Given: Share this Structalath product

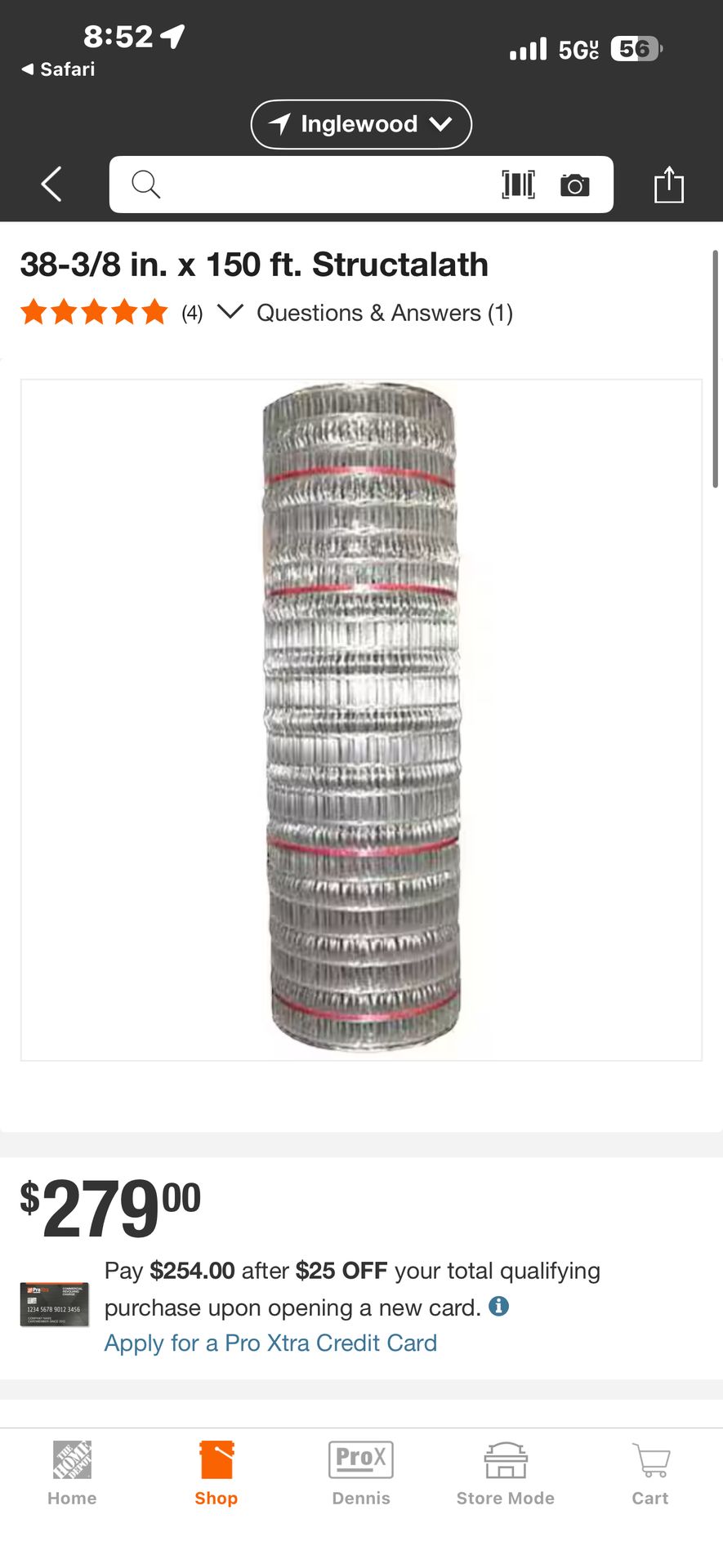Looking at the screenshot, I should [x=668, y=185].
